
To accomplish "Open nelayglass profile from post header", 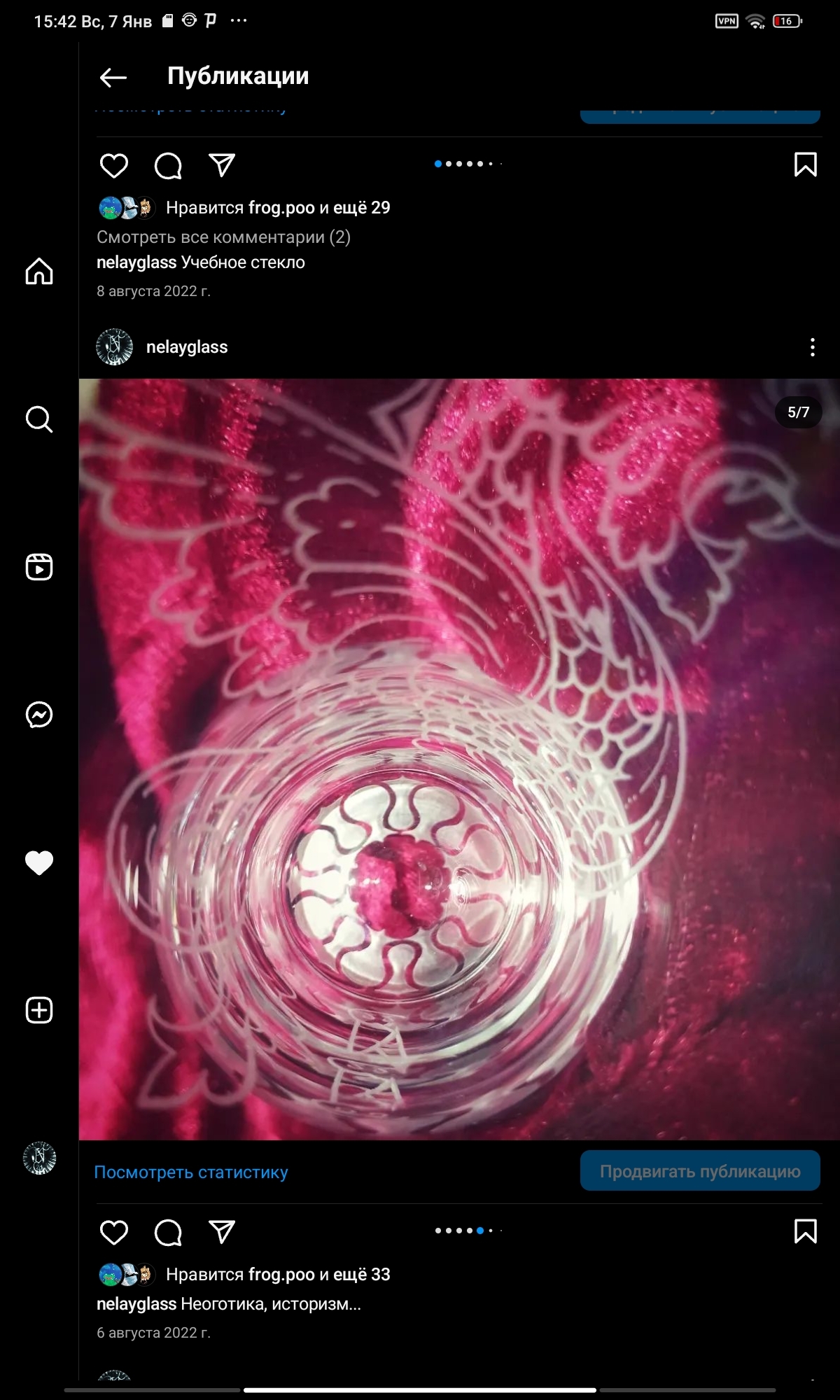I will coord(186,347).
